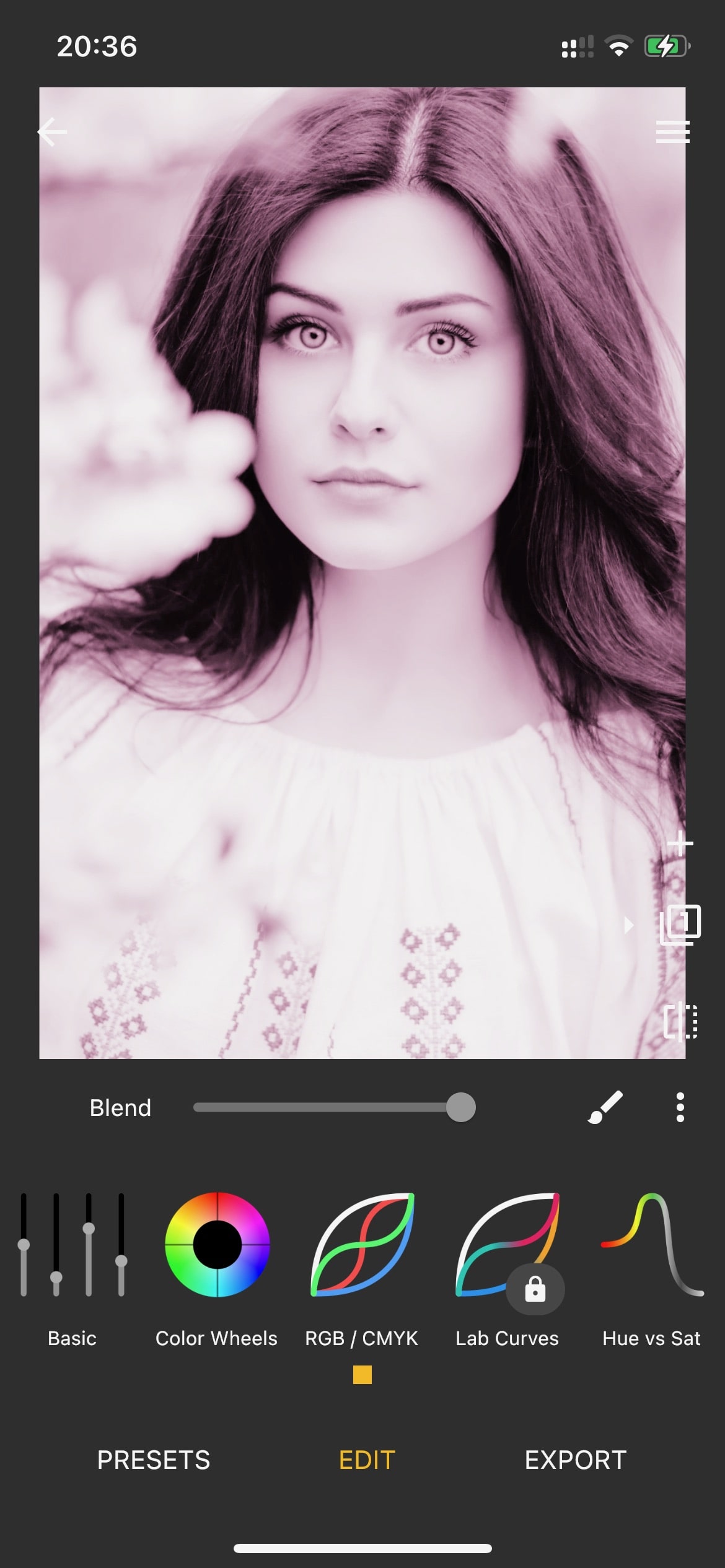Open the brush mask tool

coord(605,1107)
